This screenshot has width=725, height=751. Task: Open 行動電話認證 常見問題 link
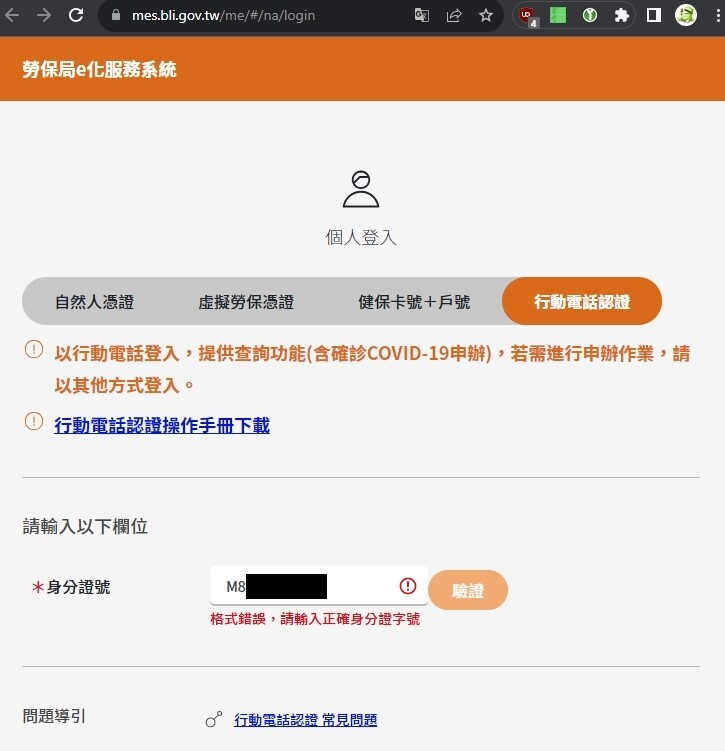[x=305, y=720]
